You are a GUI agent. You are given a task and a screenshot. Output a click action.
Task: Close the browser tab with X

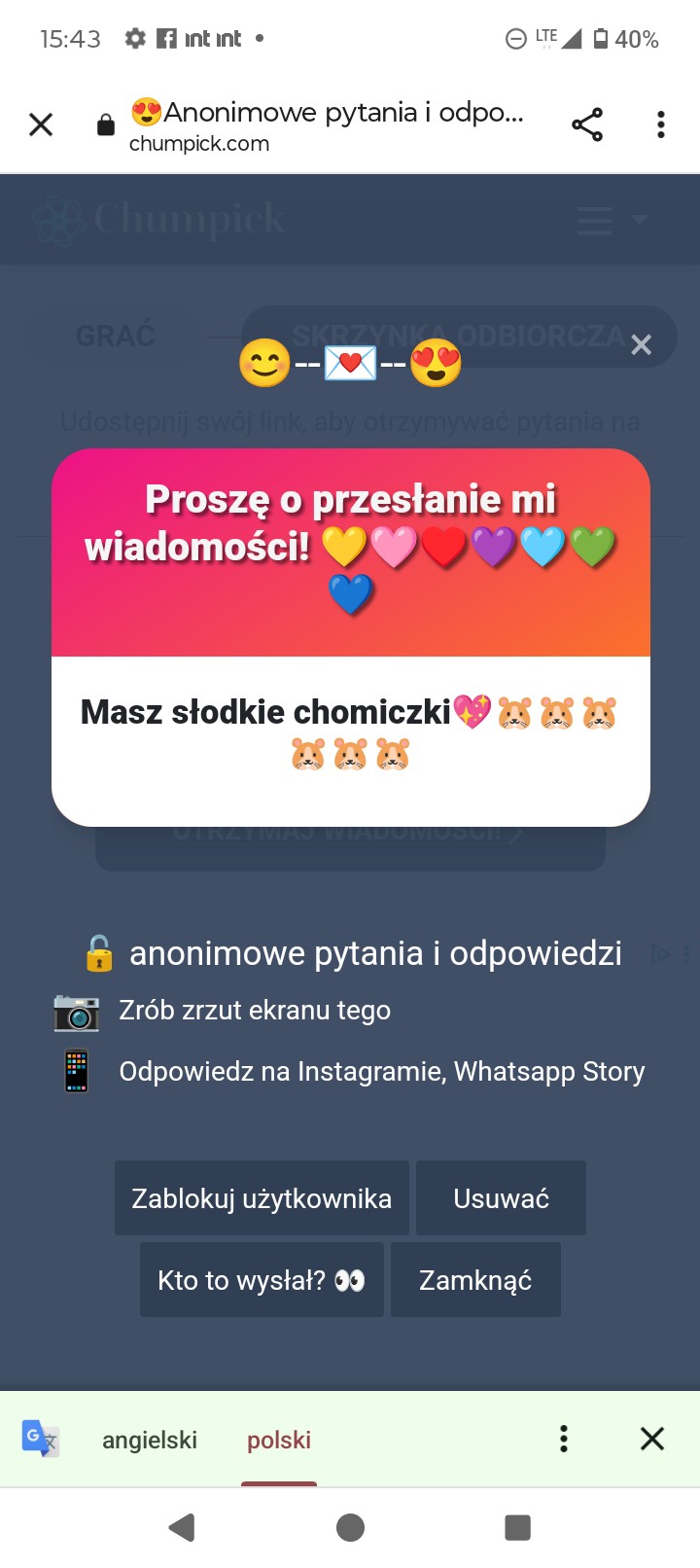click(41, 125)
